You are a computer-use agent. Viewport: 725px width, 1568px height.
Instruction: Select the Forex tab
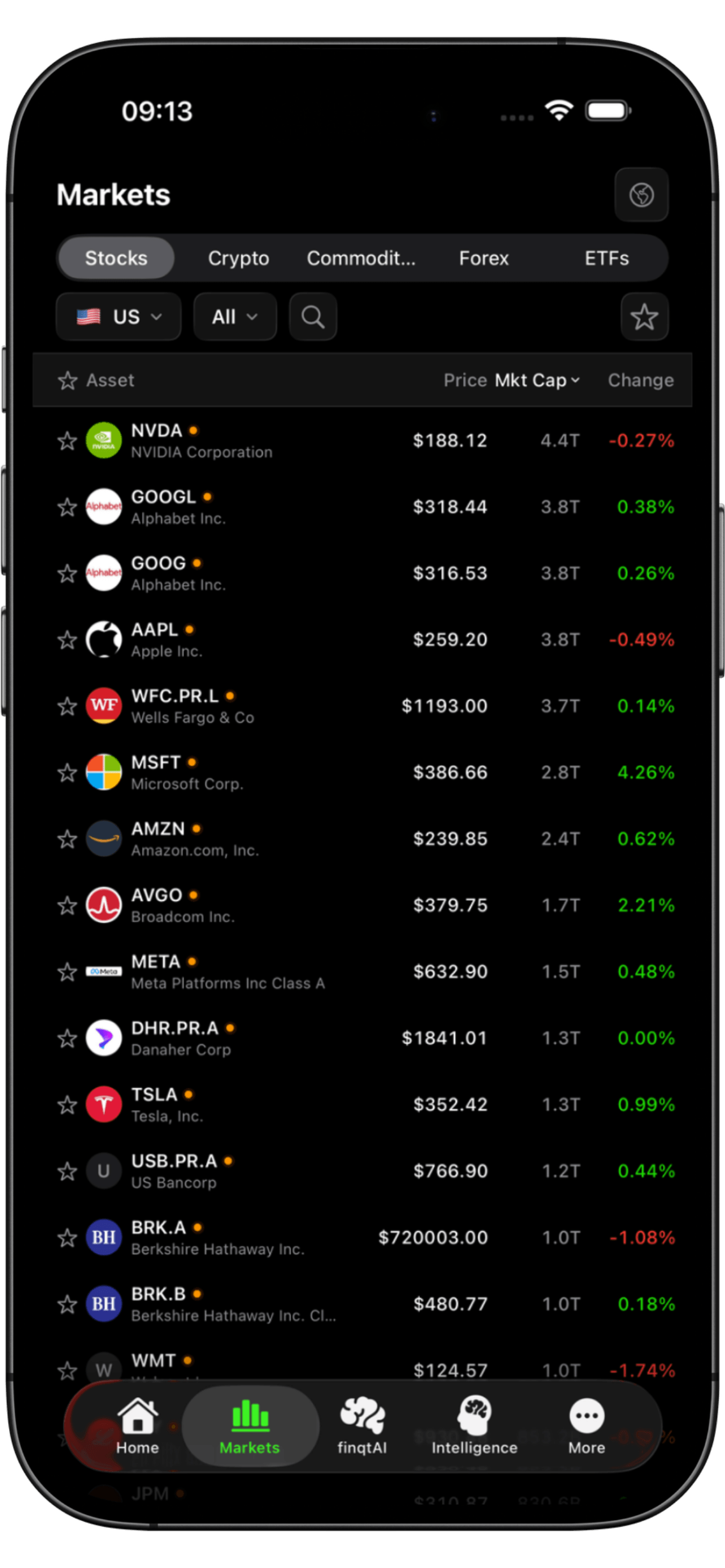tap(483, 258)
